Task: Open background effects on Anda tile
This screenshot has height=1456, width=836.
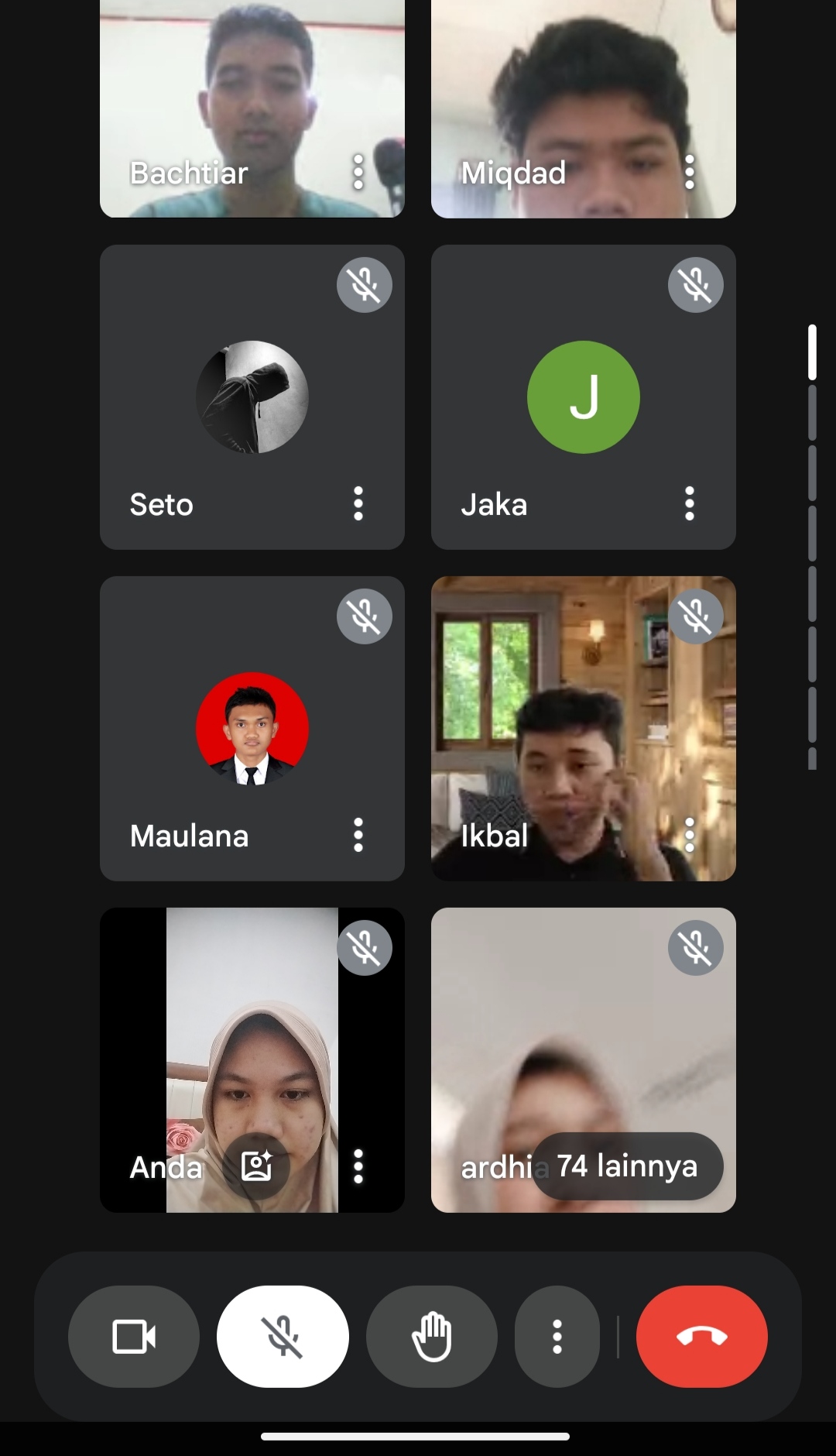Action: 257,1166
